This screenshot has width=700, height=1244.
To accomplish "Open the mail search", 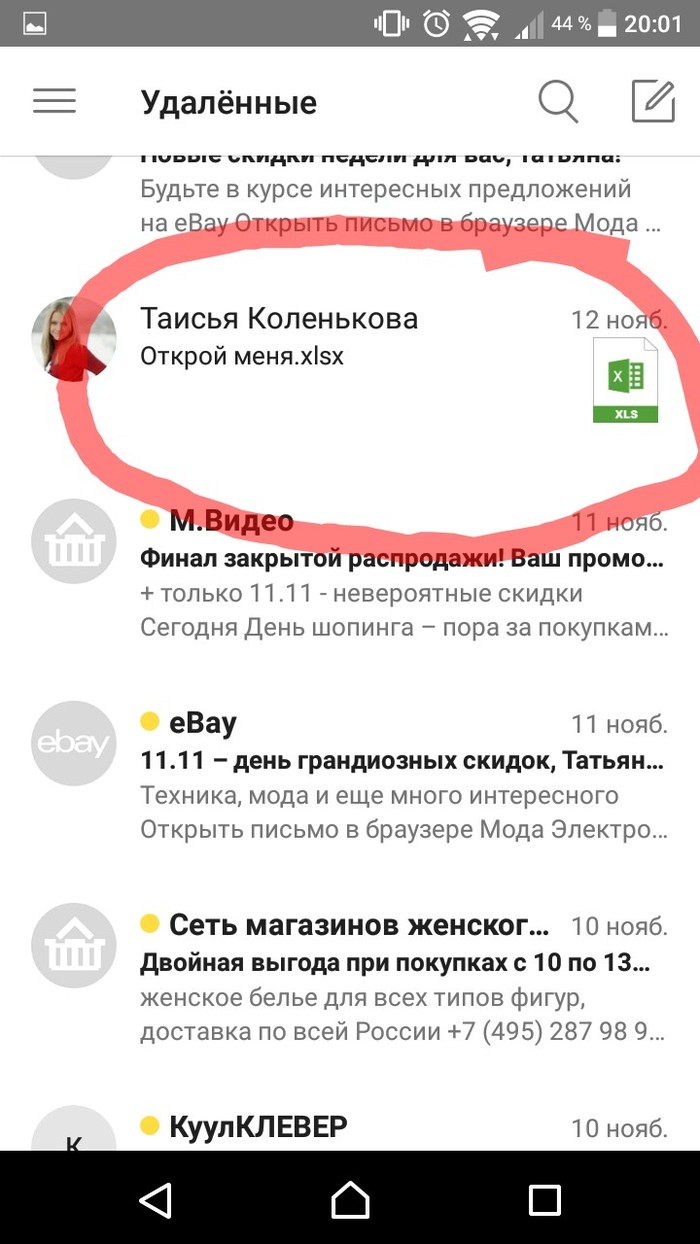I will [x=558, y=101].
